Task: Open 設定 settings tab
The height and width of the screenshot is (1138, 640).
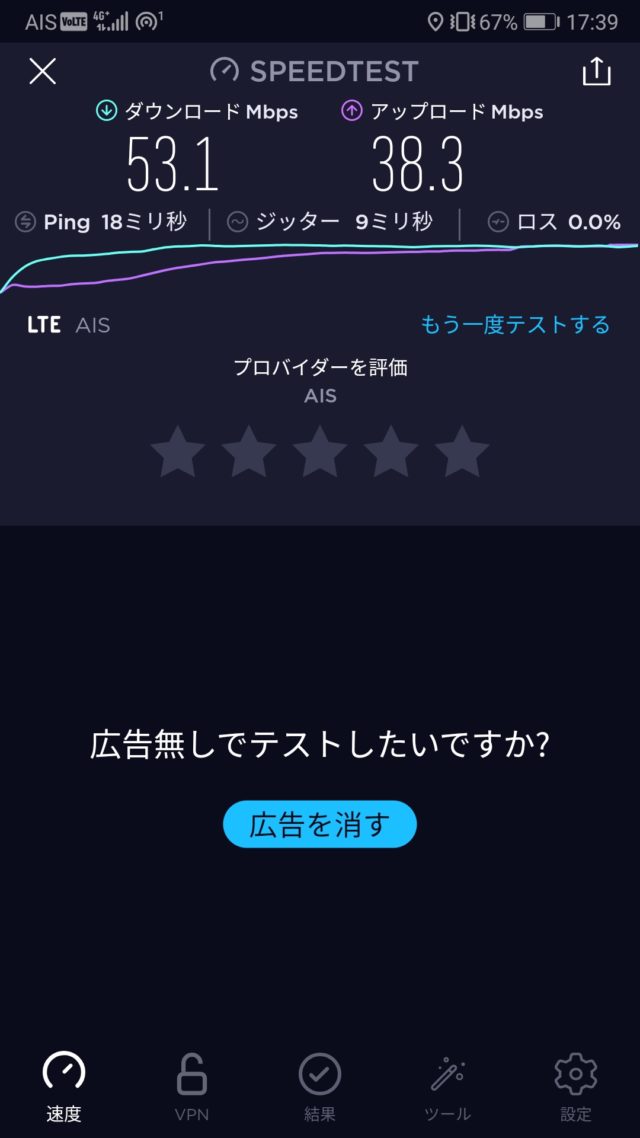Action: pyautogui.click(x=576, y=1087)
